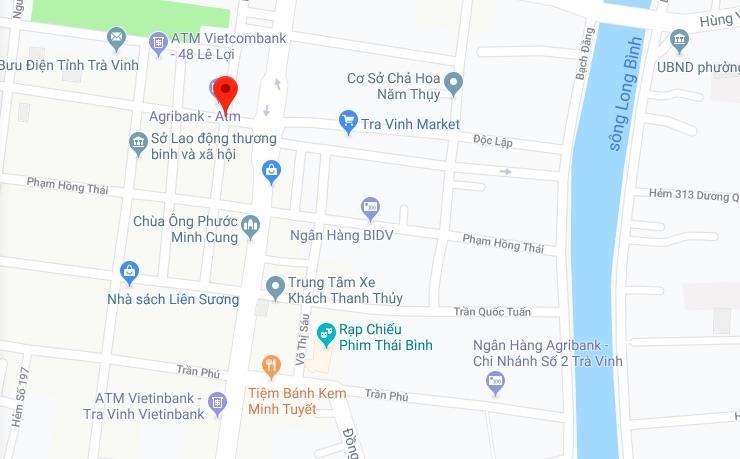The image size is (740, 459).
Task: Open the Ngân Hàng BIDV marker
Action: 370,209
